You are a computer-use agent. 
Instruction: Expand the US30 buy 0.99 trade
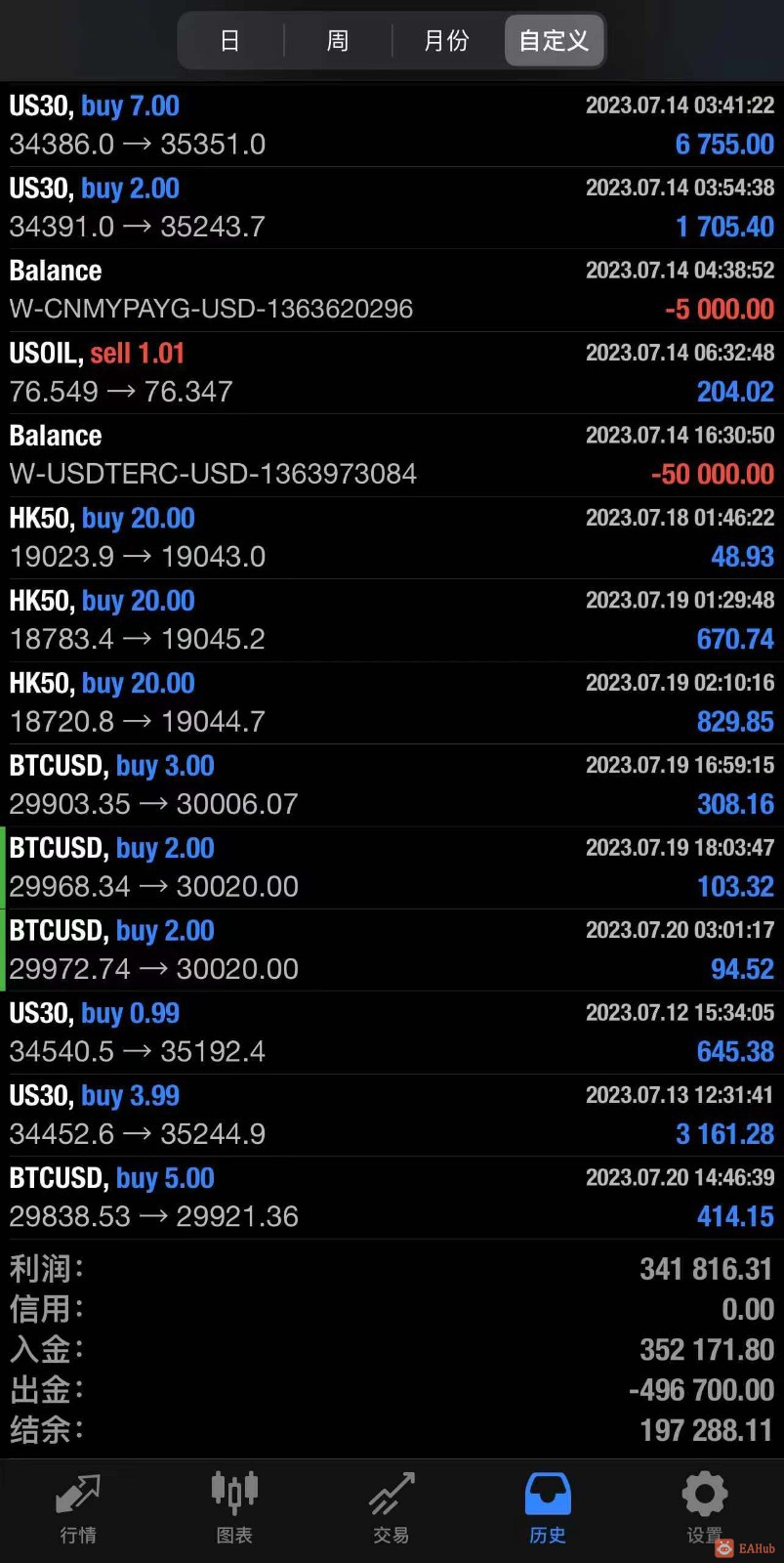coord(391,1033)
